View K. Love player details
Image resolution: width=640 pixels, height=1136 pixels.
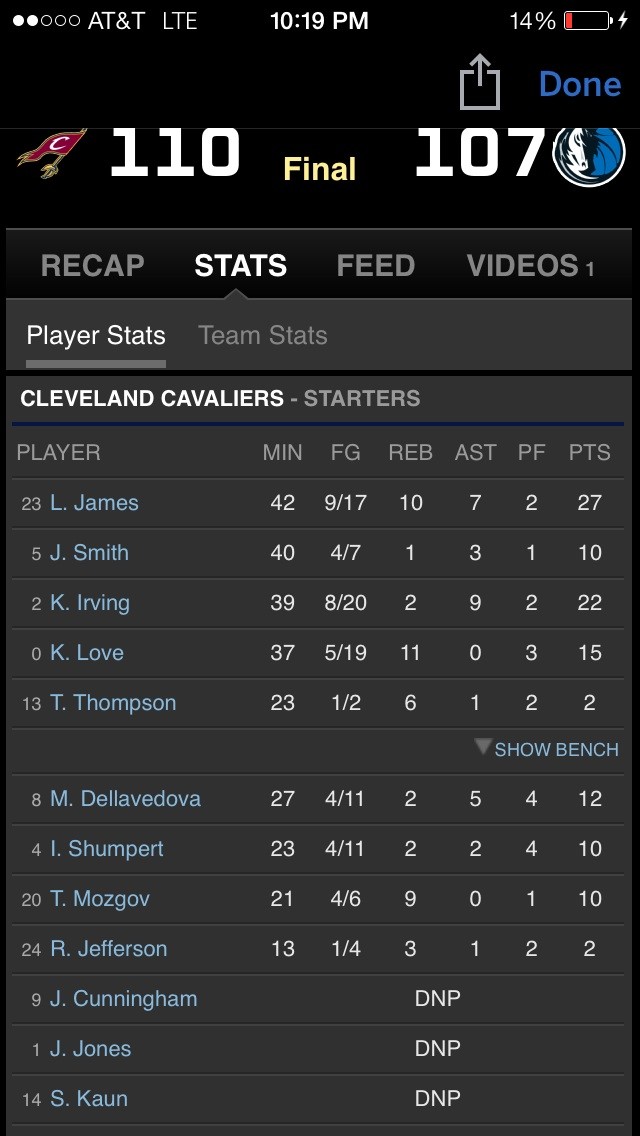point(87,653)
